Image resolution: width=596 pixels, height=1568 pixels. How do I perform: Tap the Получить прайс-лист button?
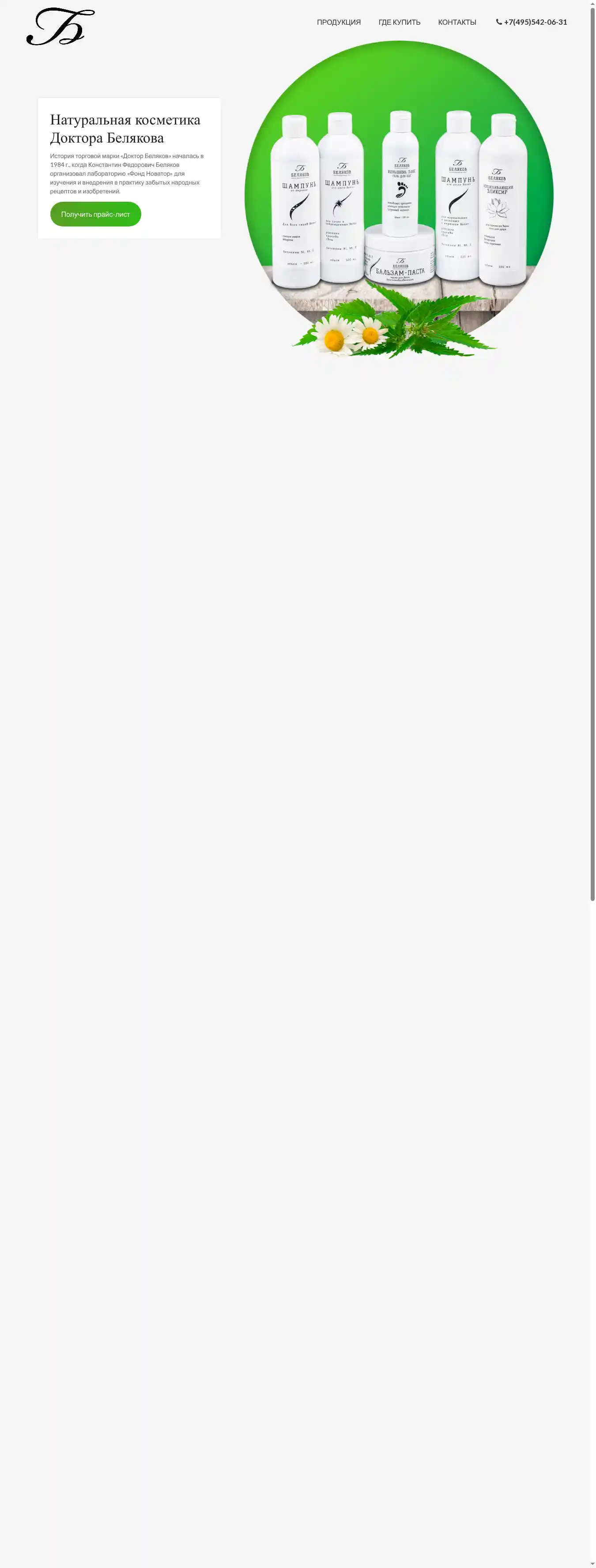pos(95,214)
